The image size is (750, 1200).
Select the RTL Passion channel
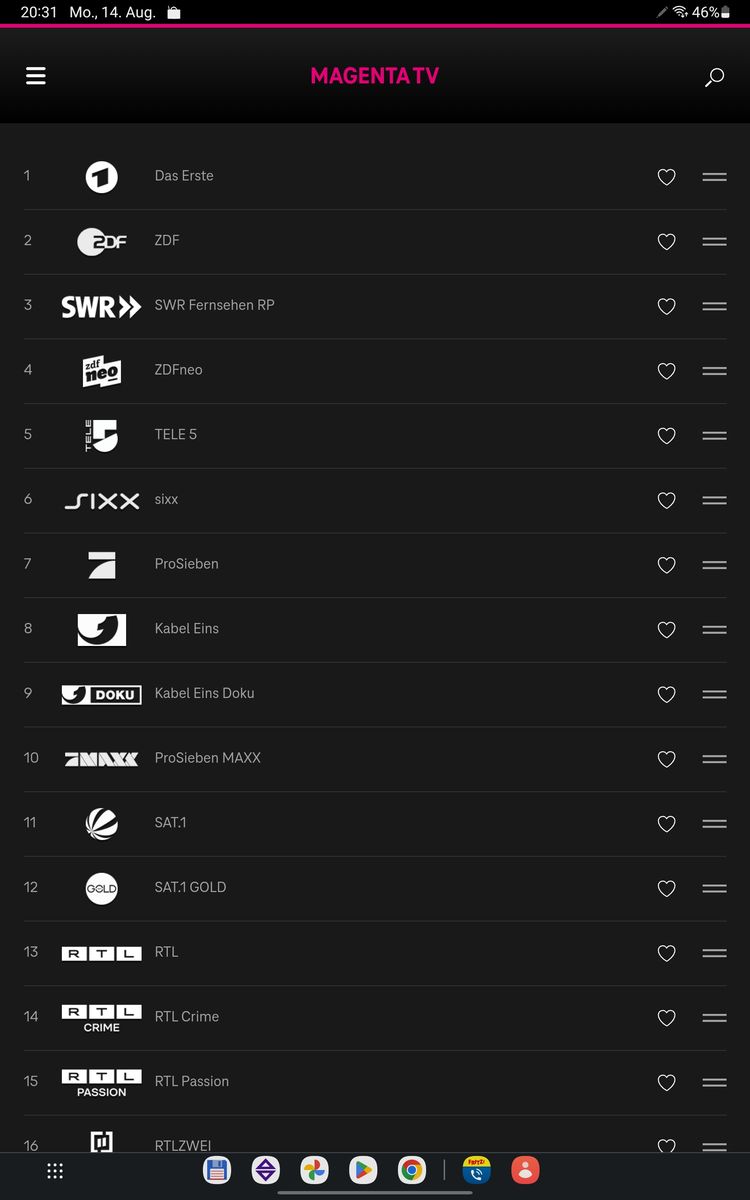pyautogui.click(x=375, y=1082)
